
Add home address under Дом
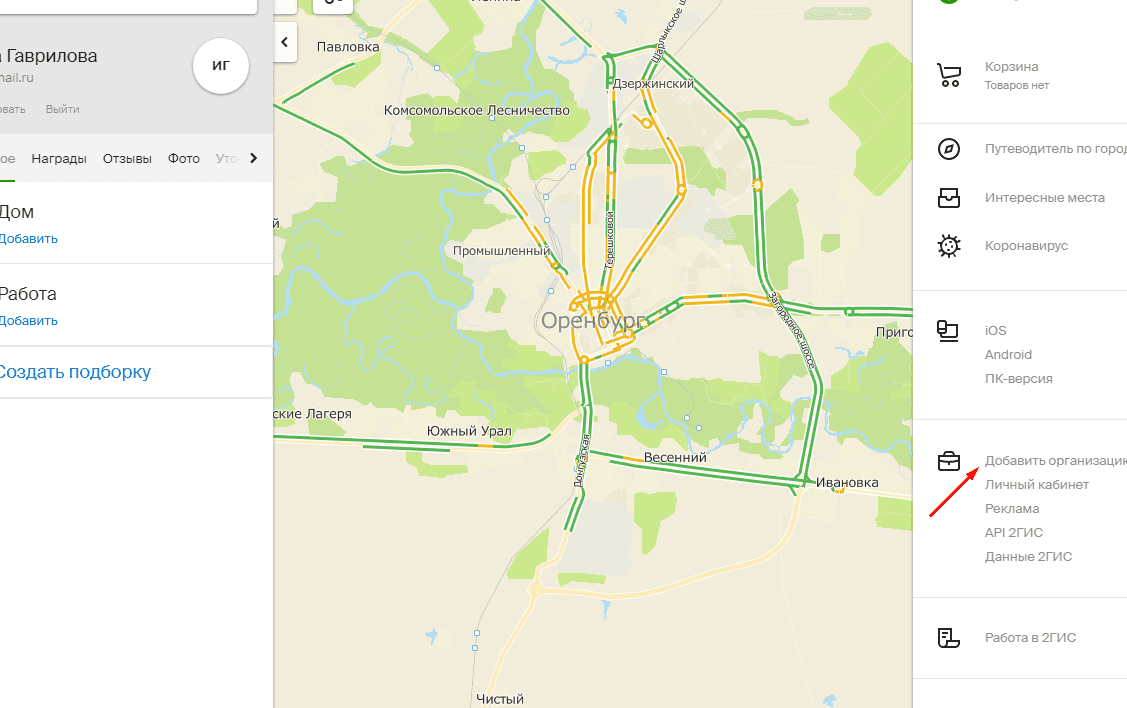click(x=28, y=239)
